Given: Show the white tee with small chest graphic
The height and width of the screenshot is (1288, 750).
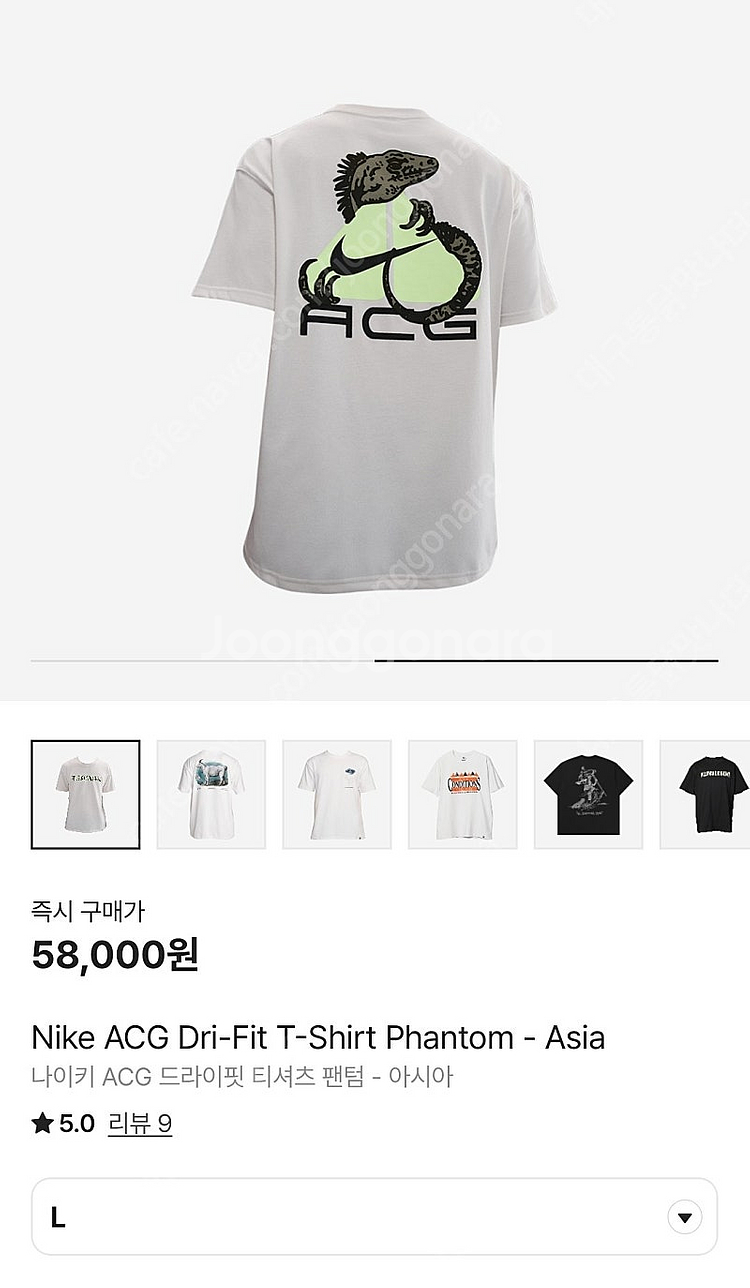Looking at the screenshot, I should [337, 794].
